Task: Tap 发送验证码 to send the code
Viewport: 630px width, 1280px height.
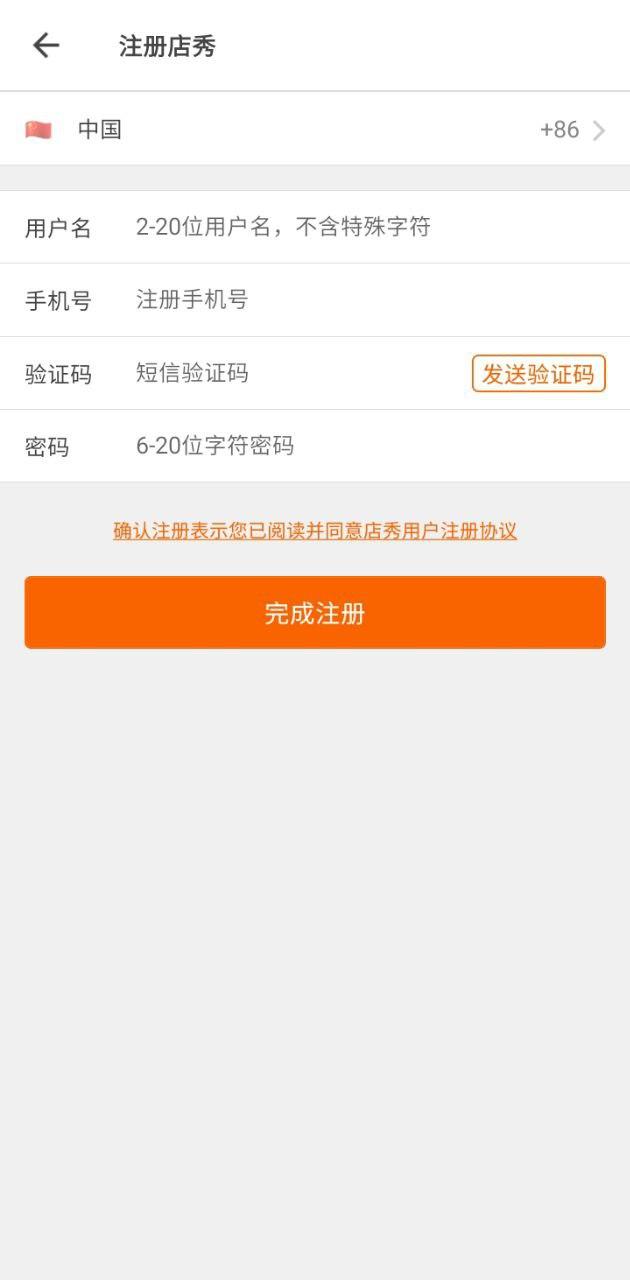Action: pyautogui.click(x=538, y=374)
